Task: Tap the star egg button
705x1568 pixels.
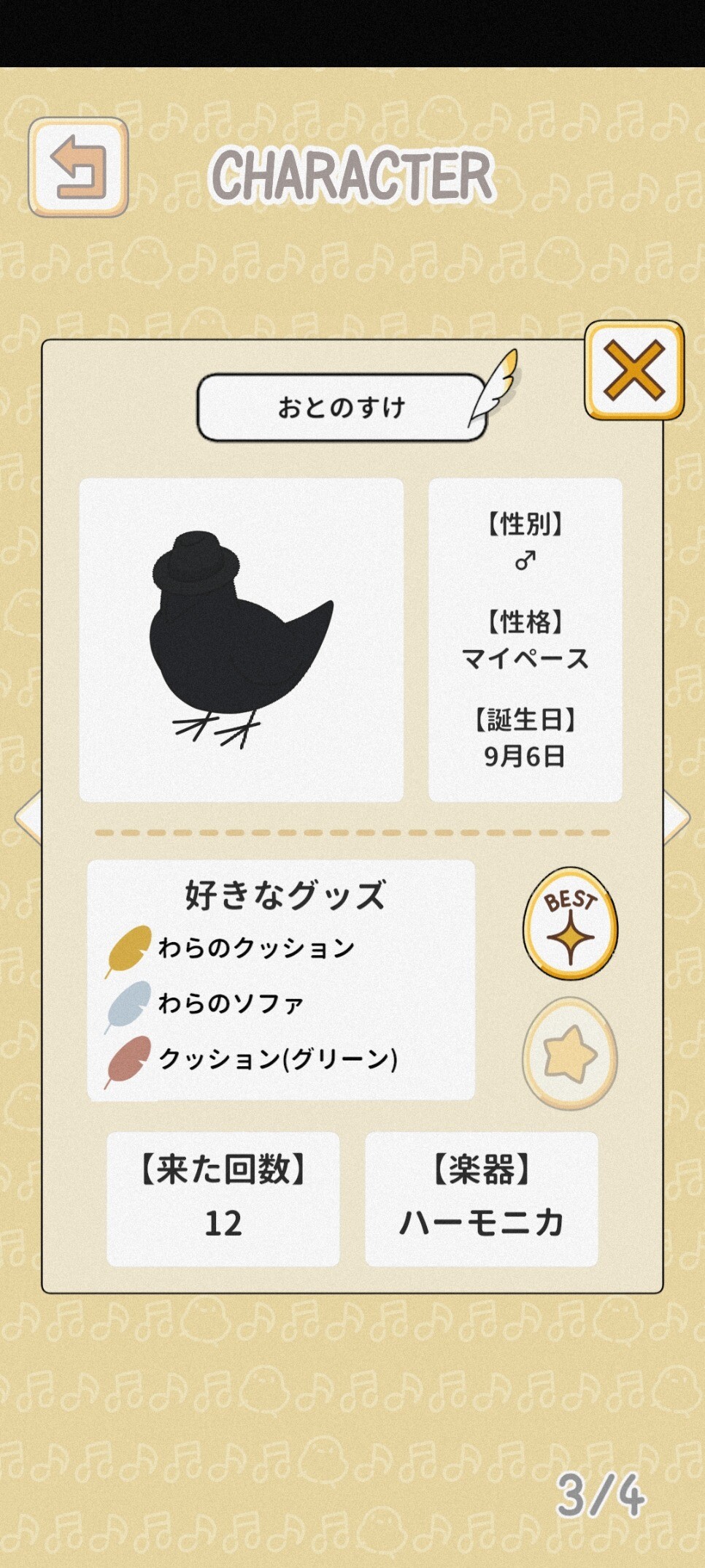Action: click(570, 1054)
